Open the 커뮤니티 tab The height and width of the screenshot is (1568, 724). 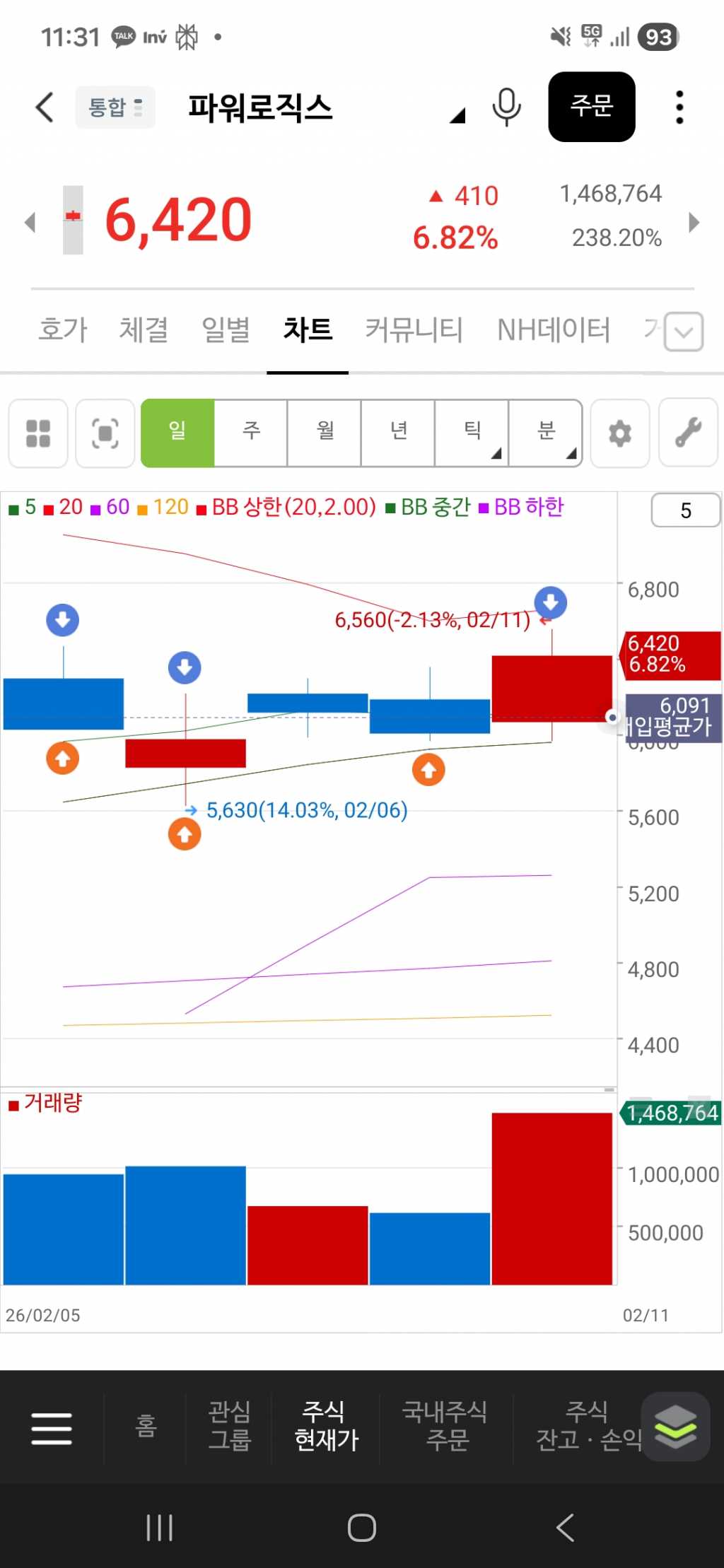pos(414,329)
